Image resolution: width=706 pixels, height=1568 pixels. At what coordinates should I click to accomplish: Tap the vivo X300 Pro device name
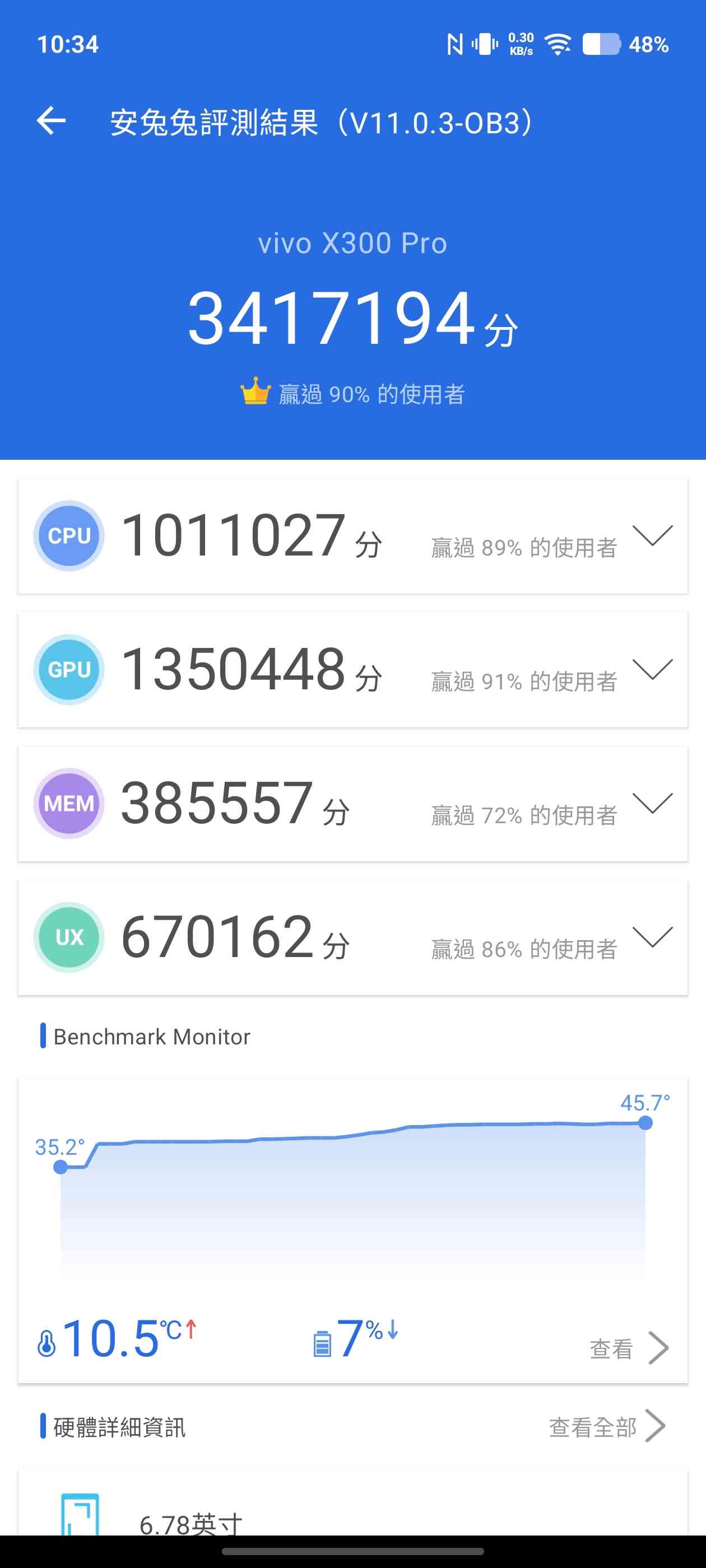pyautogui.click(x=352, y=242)
